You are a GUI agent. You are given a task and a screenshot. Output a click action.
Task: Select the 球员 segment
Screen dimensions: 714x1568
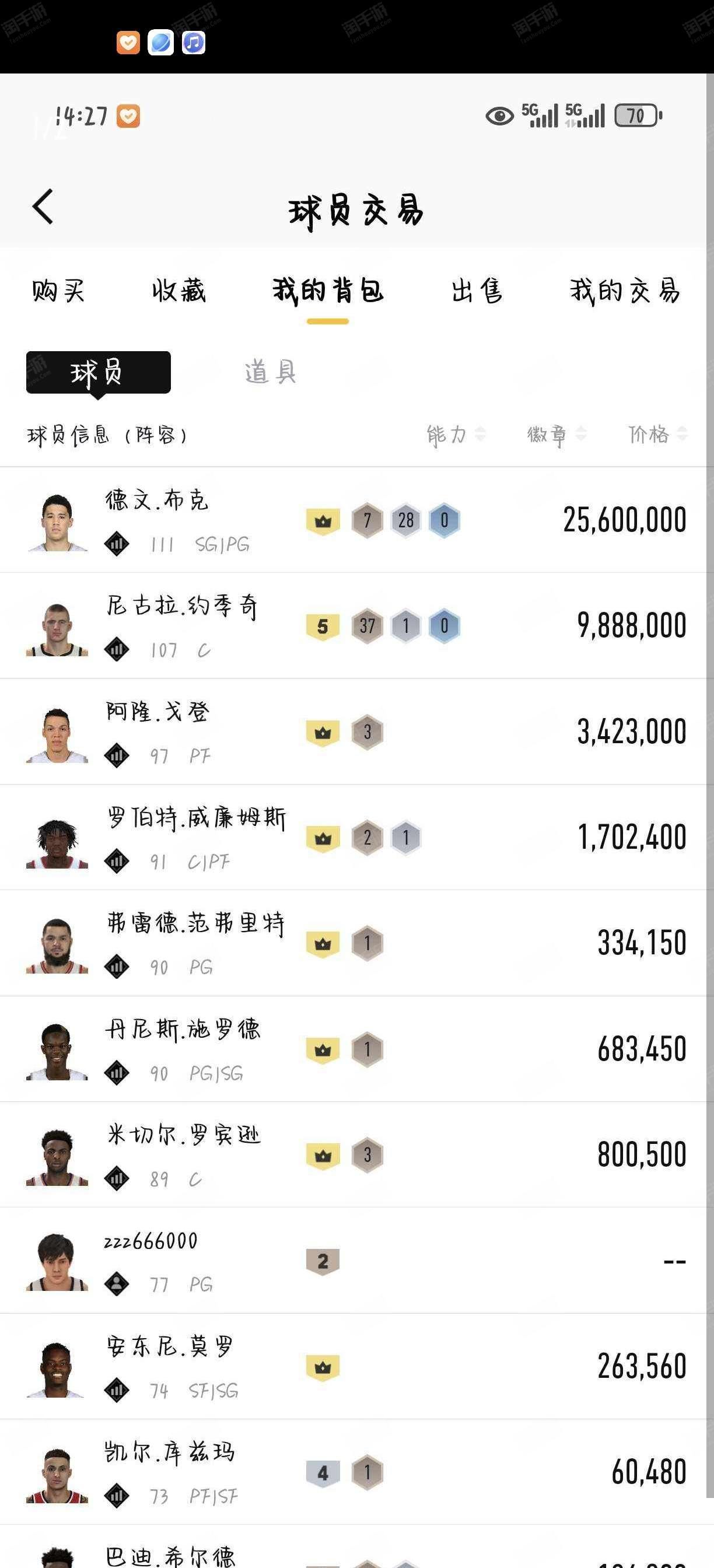[x=98, y=373]
